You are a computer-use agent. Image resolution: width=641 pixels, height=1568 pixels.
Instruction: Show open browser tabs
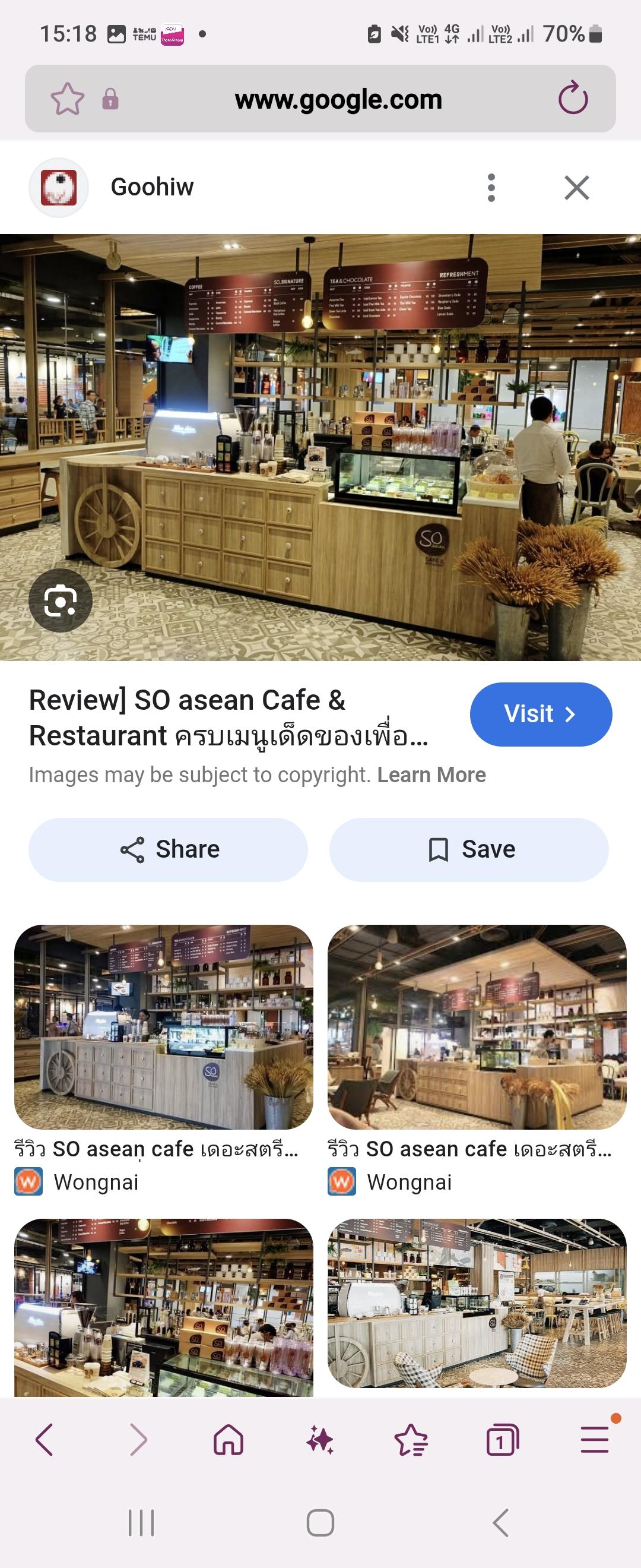tap(502, 1440)
